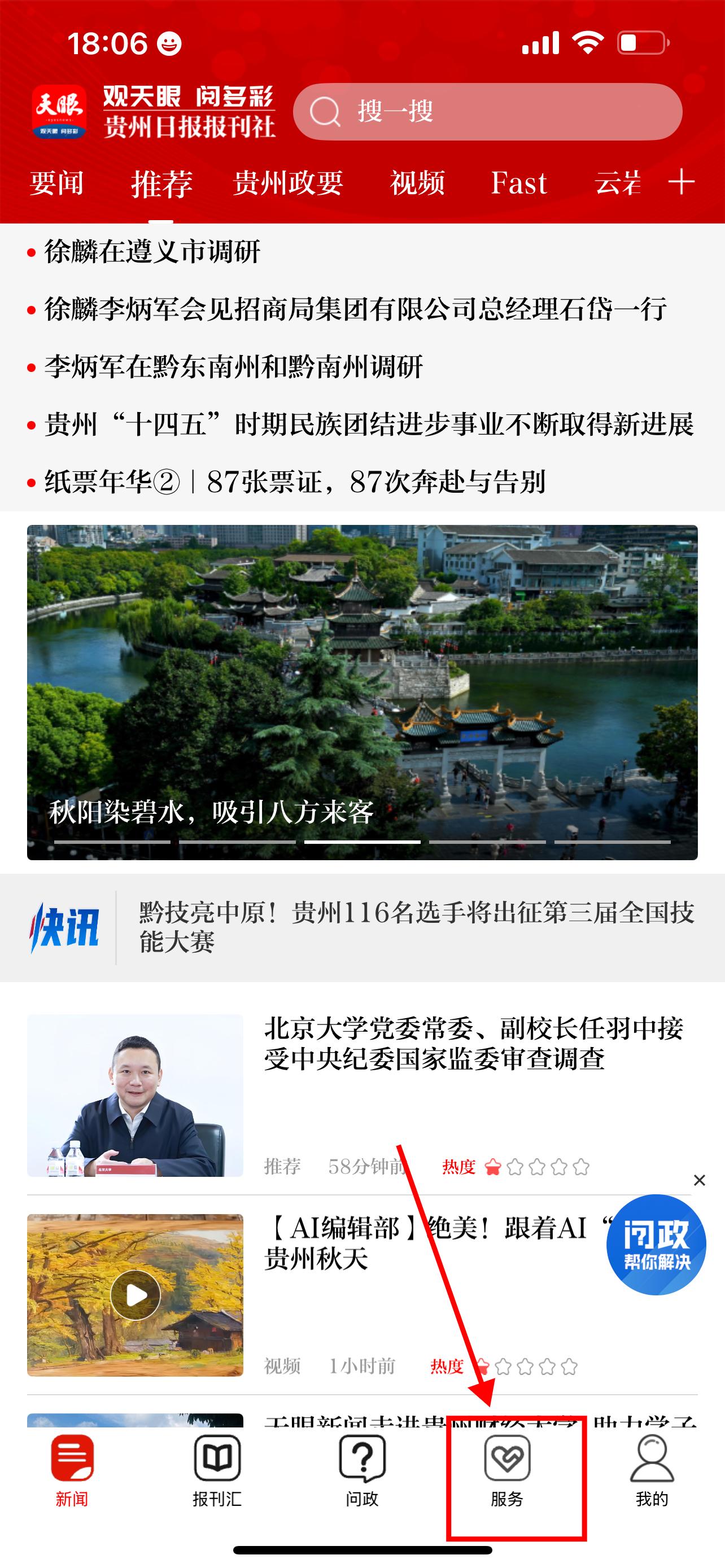Switch to the 贵州政要 tab
The image size is (725, 1568).
click(x=288, y=183)
